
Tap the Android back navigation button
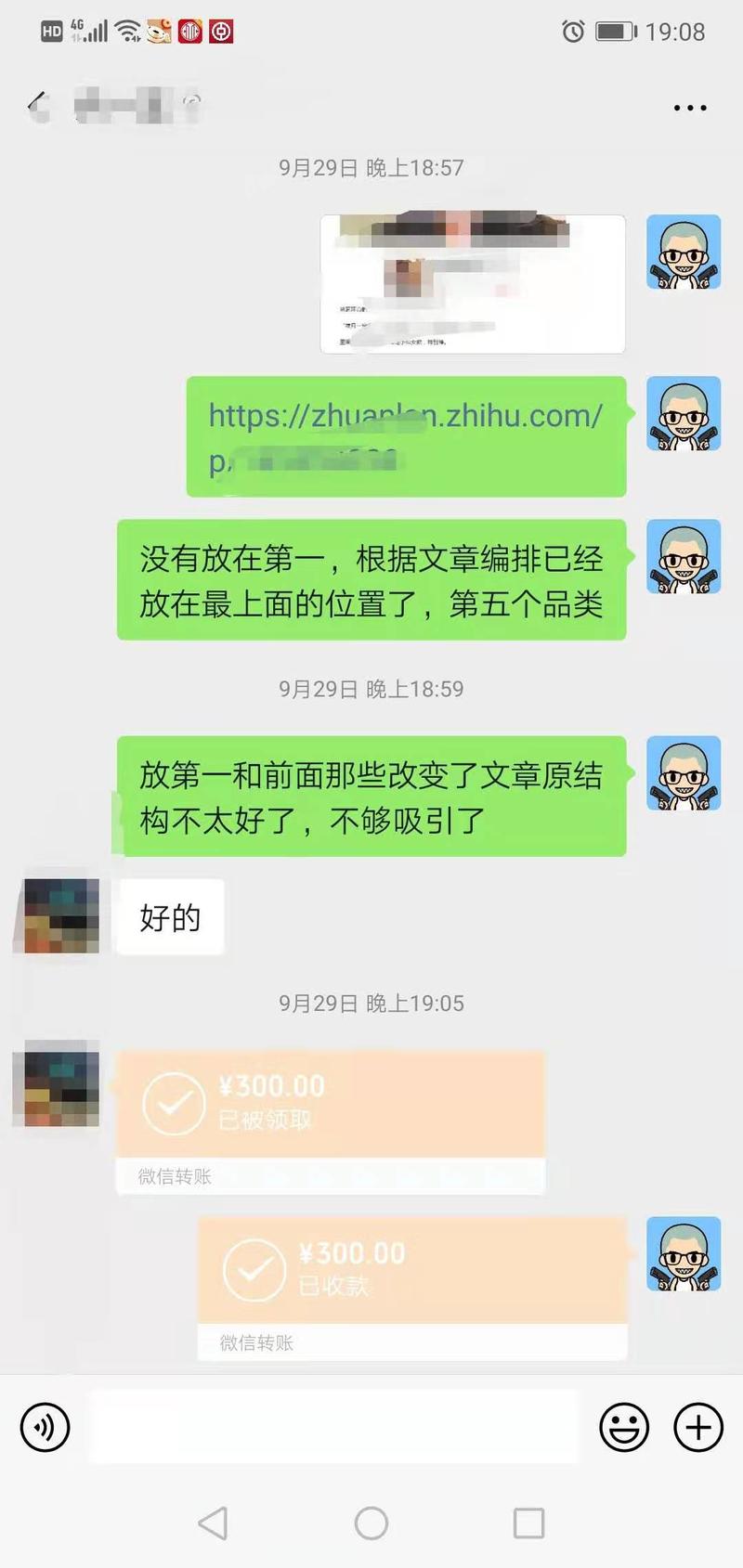213,1523
